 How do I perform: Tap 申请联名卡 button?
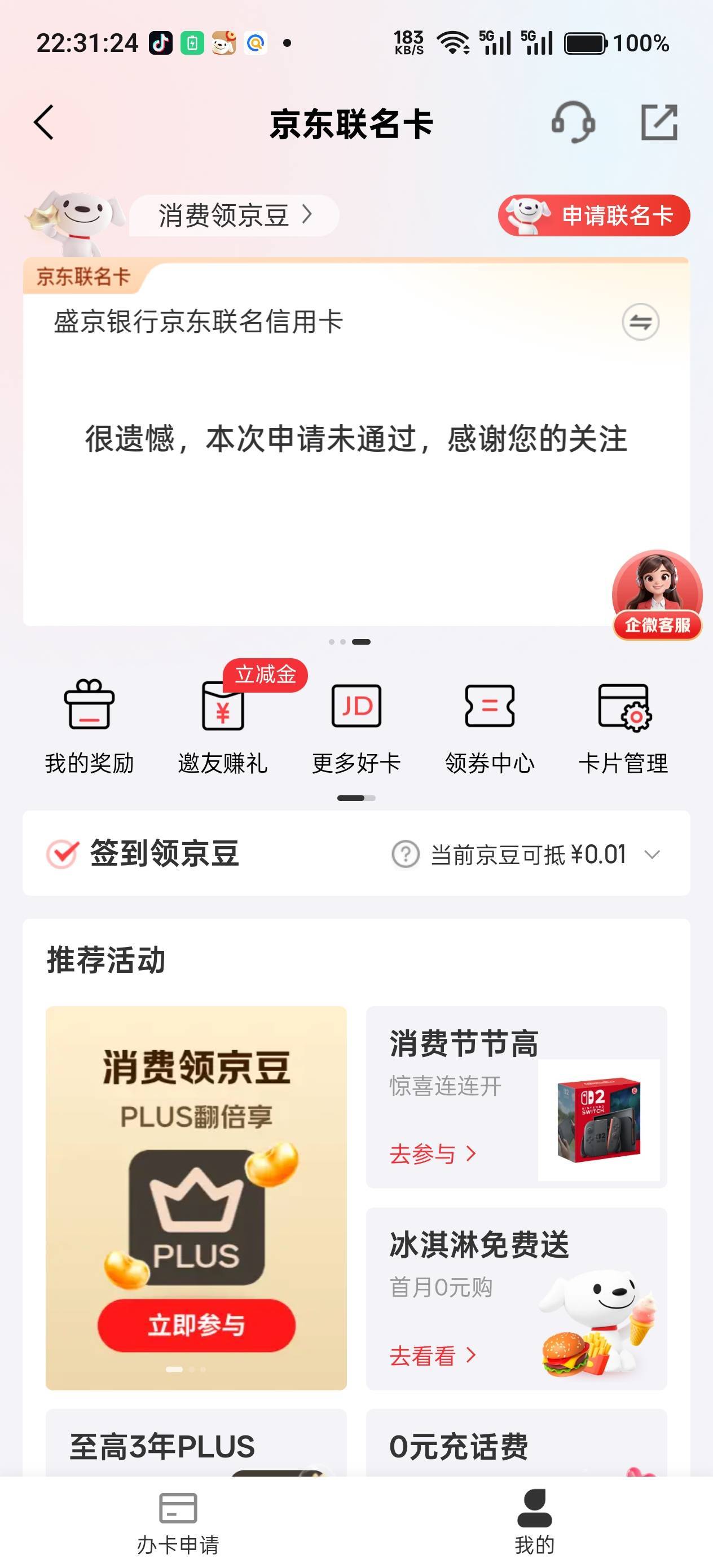[x=593, y=215]
